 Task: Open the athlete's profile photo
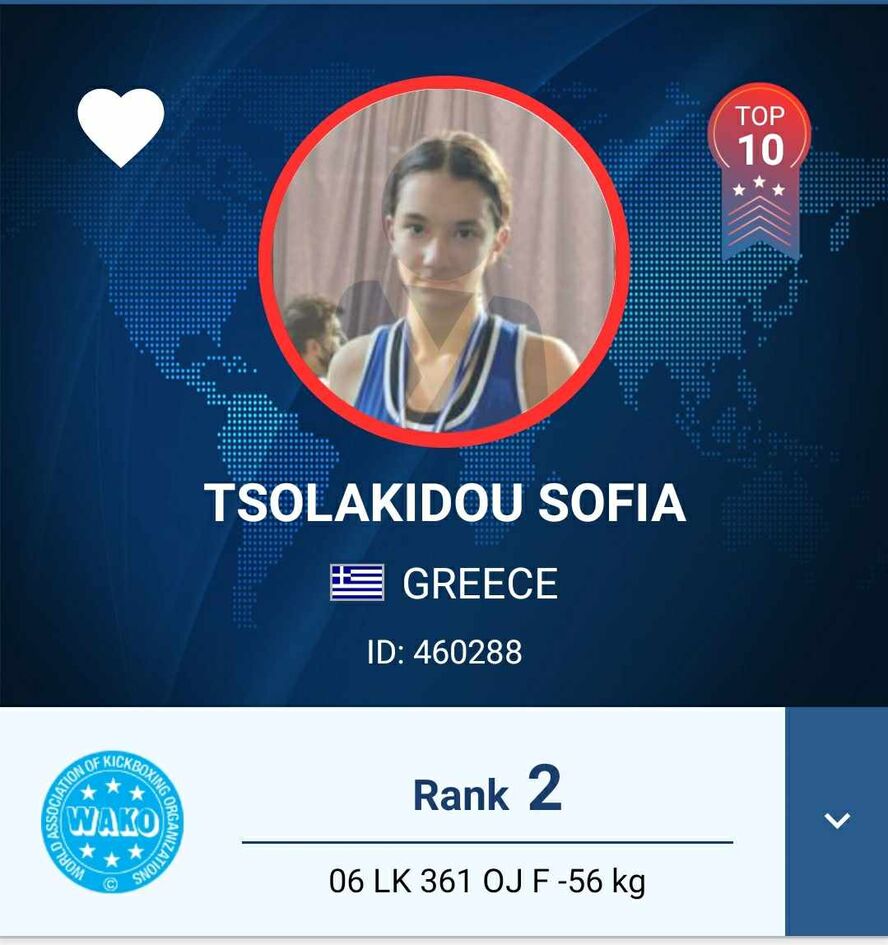point(444,263)
